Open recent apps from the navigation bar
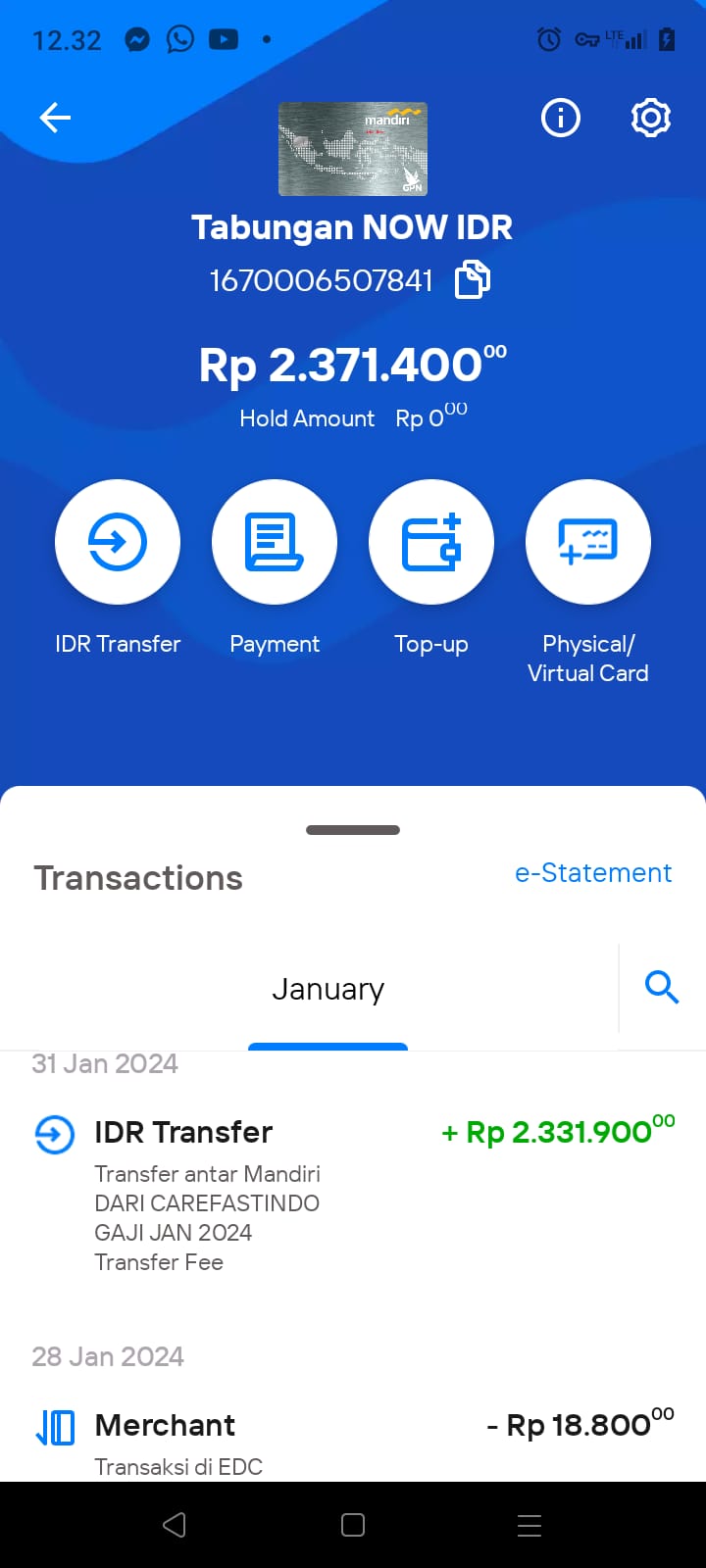This screenshot has height=1568, width=706. [529, 1525]
